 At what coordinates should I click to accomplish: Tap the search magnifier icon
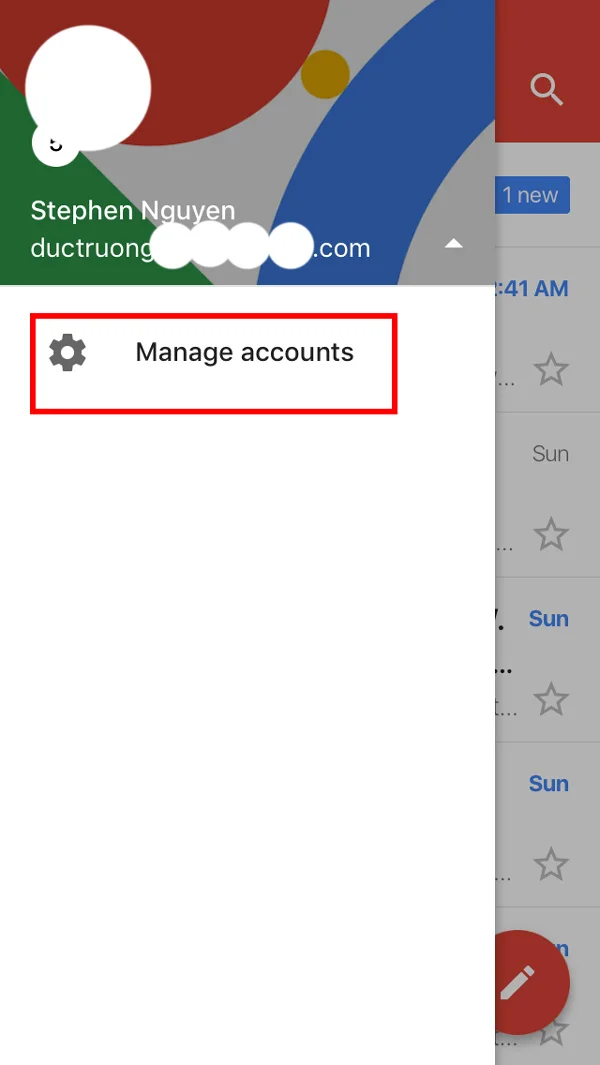547,89
